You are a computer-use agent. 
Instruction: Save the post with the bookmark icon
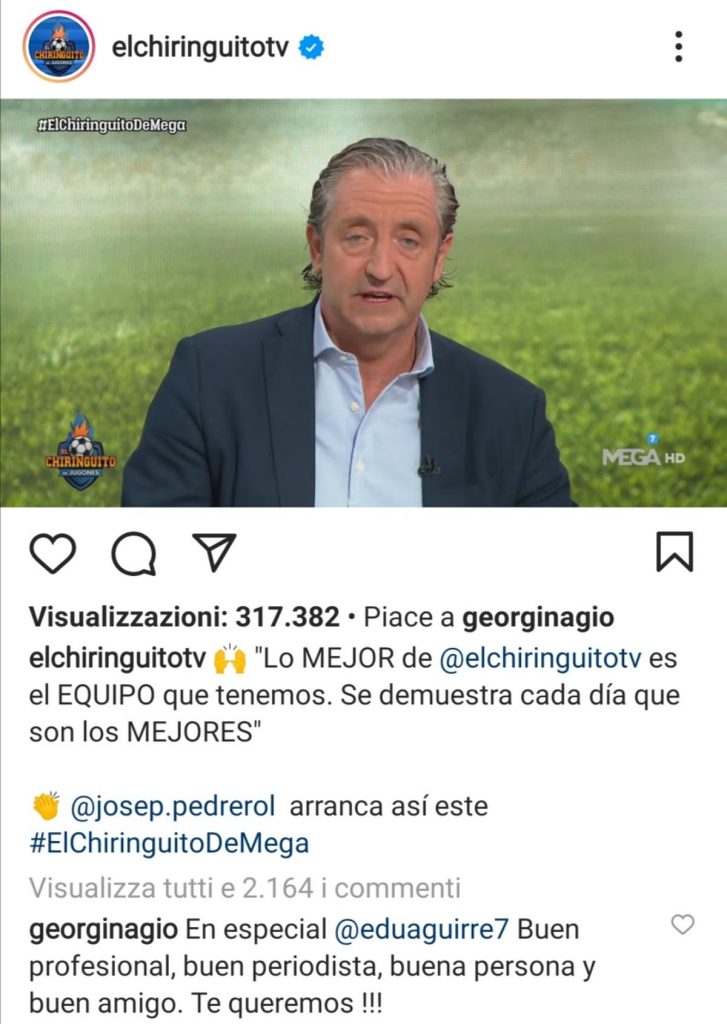click(674, 552)
